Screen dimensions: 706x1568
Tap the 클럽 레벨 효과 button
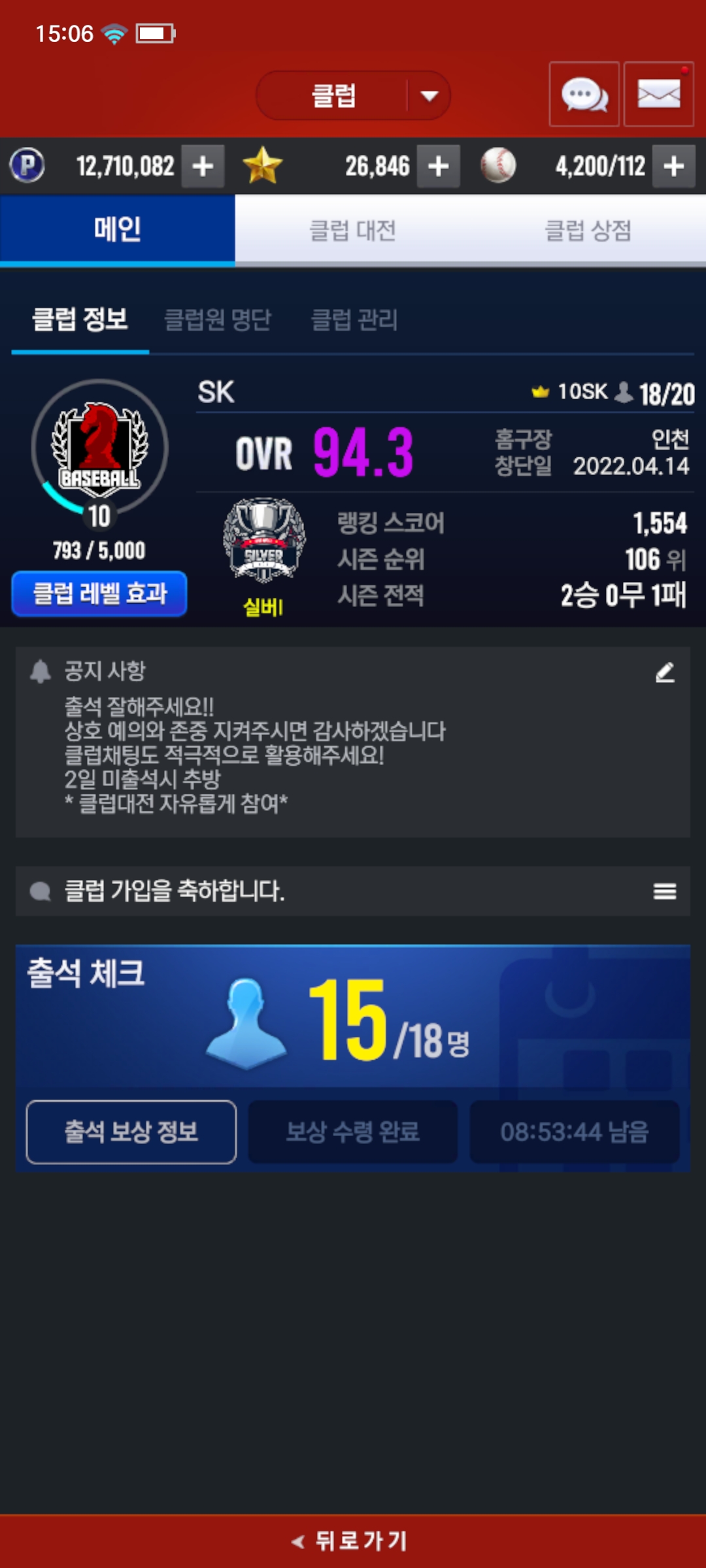[99, 594]
